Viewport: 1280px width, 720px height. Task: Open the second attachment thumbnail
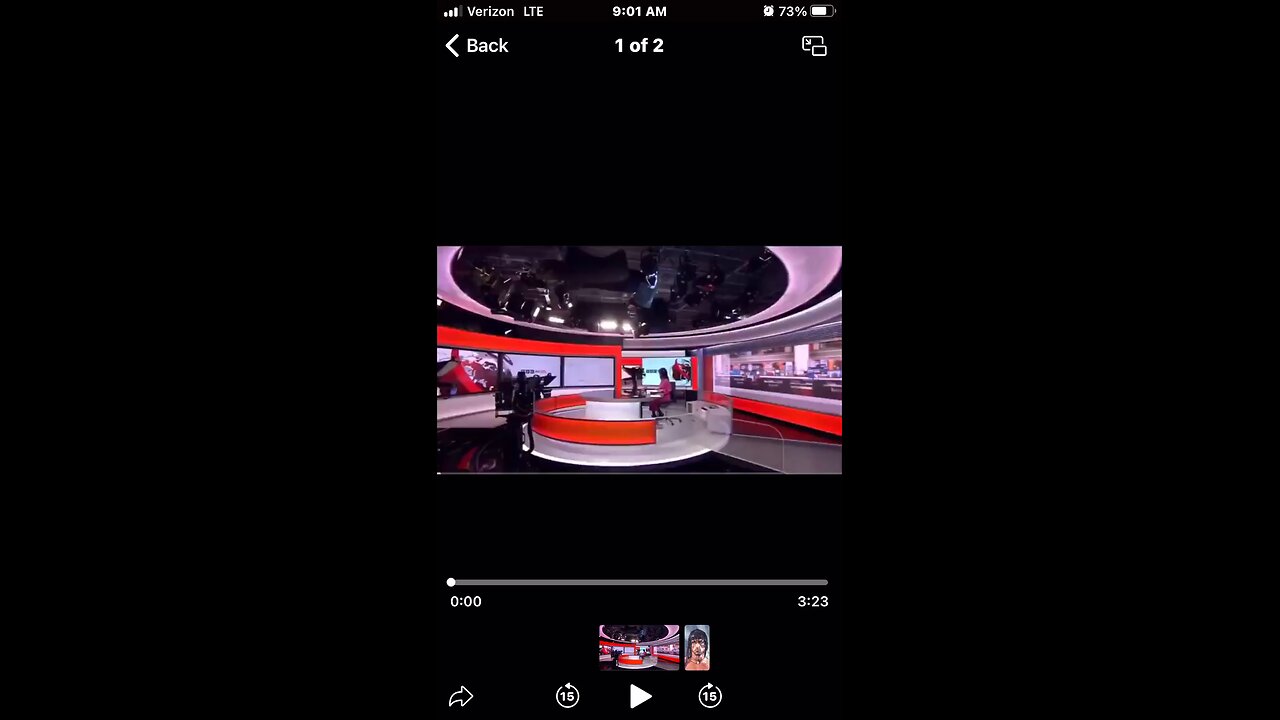(x=697, y=647)
